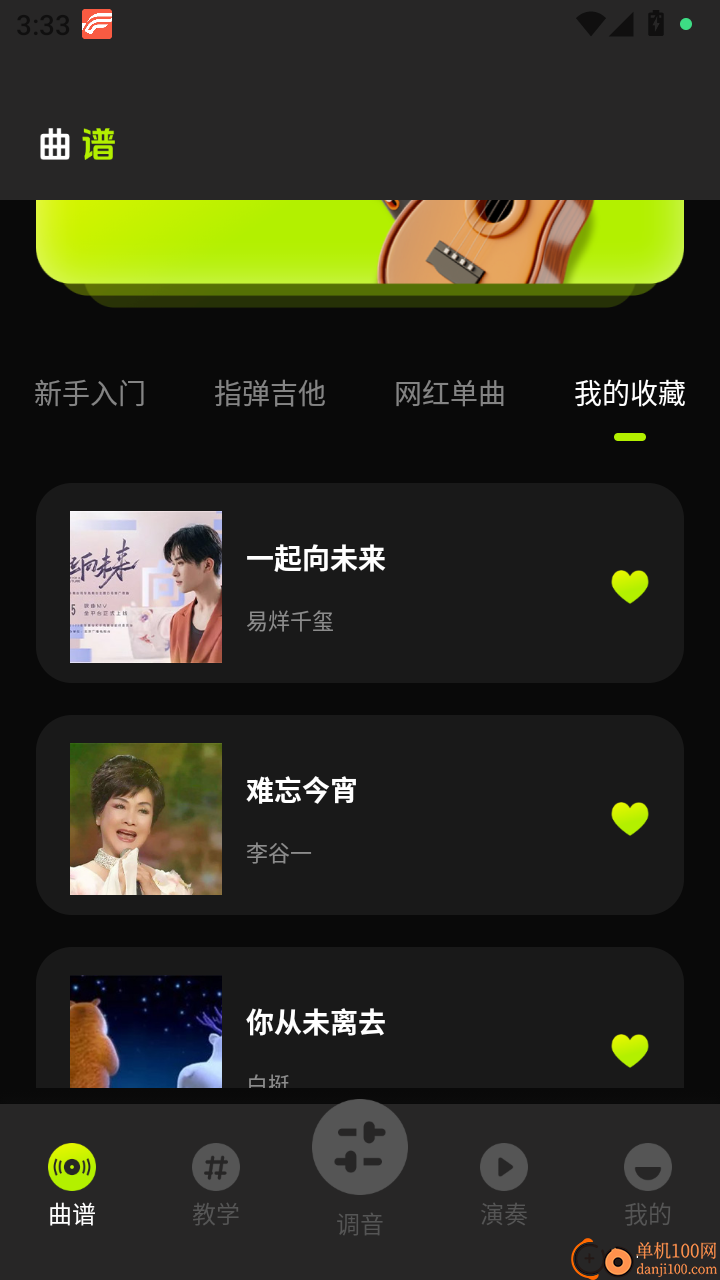Remove 你从未离去 from favorites using its heart

point(630,1050)
